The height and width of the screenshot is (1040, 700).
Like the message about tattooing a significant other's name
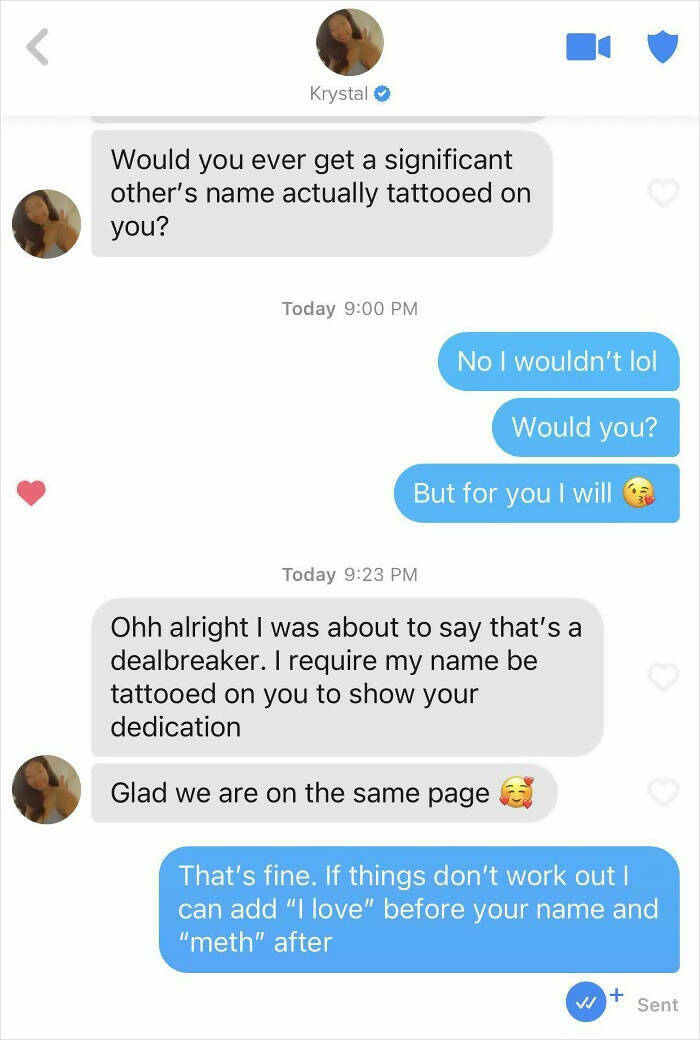(663, 193)
